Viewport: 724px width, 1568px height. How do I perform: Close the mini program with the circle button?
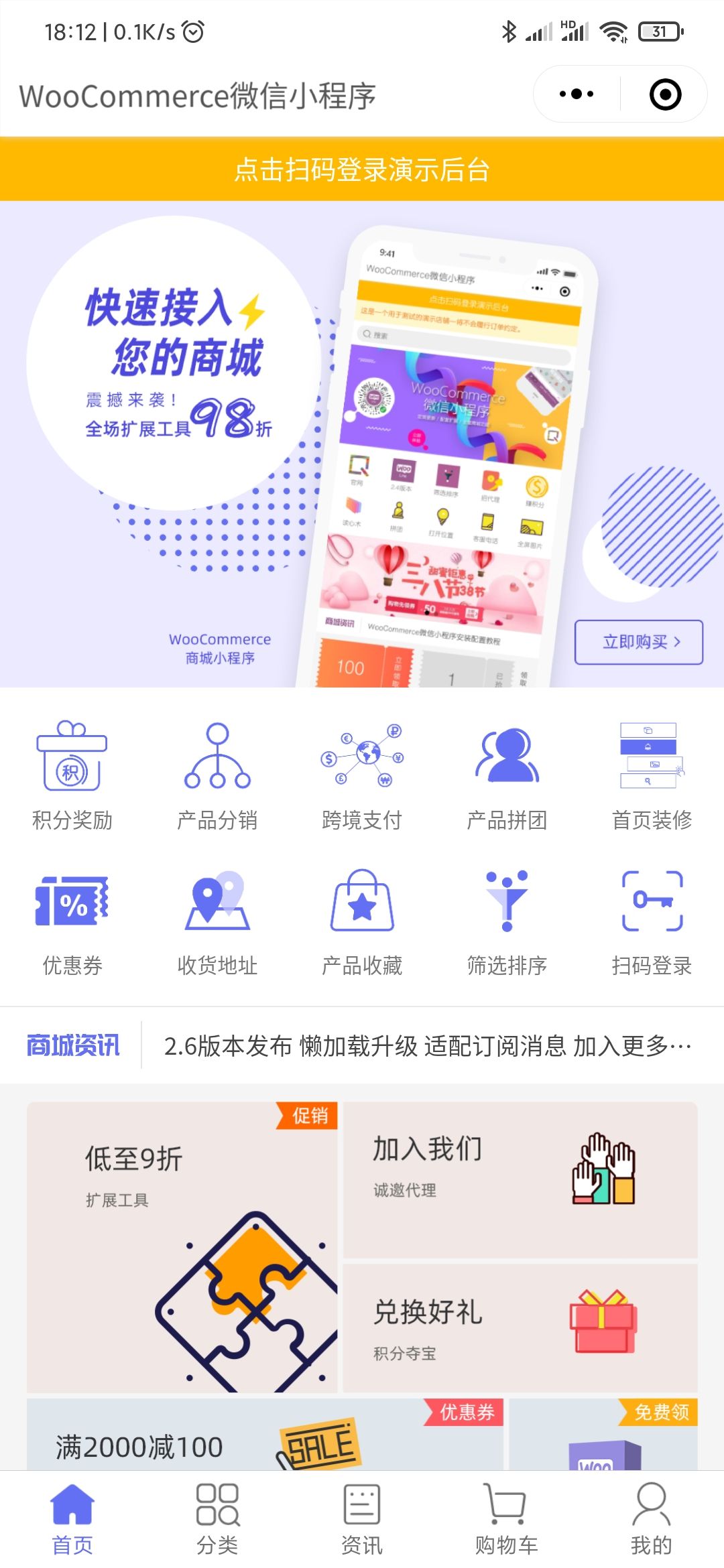coord(665,94)
